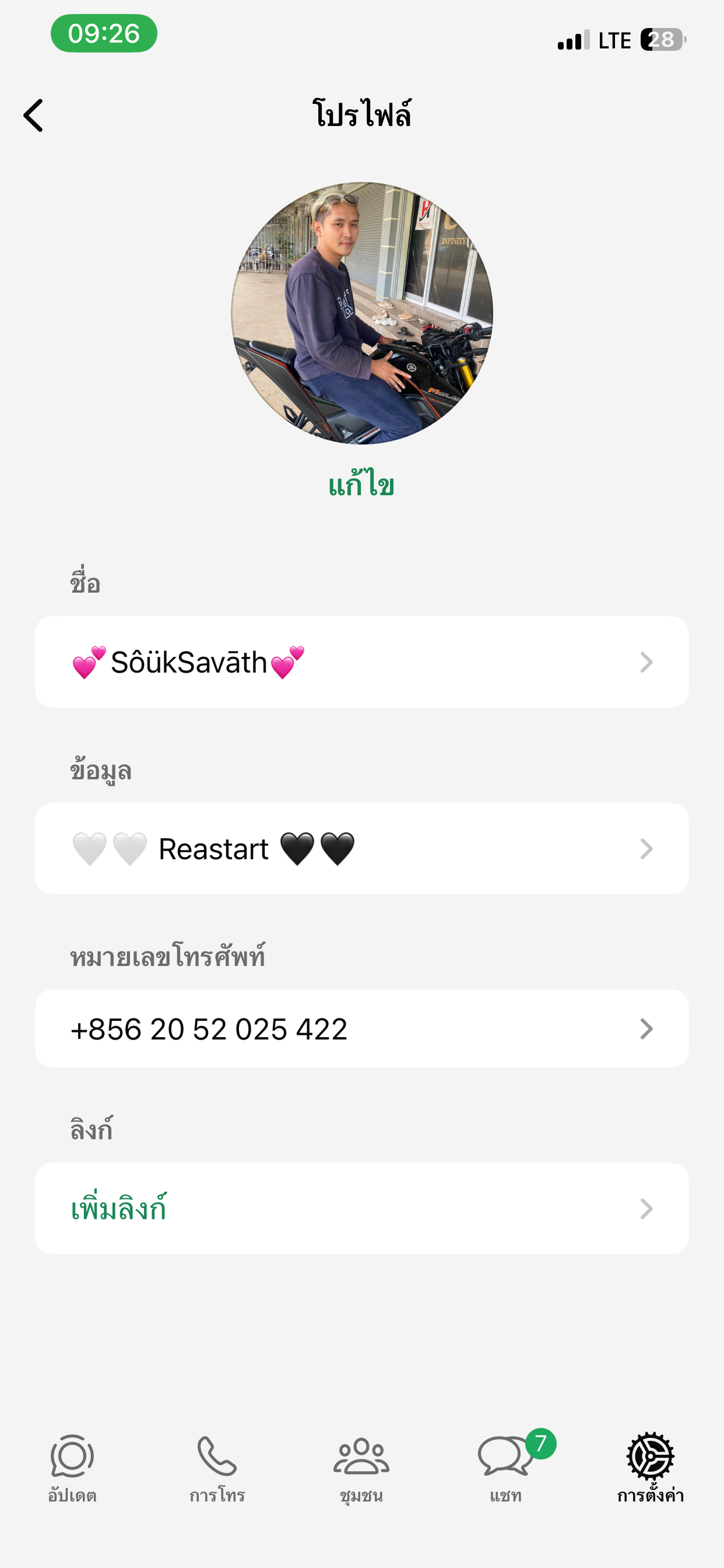This screenshot has width=724, height=1568.
Task: Tap แก้ไข to edit the profile photo
Action: coord(361,485)
